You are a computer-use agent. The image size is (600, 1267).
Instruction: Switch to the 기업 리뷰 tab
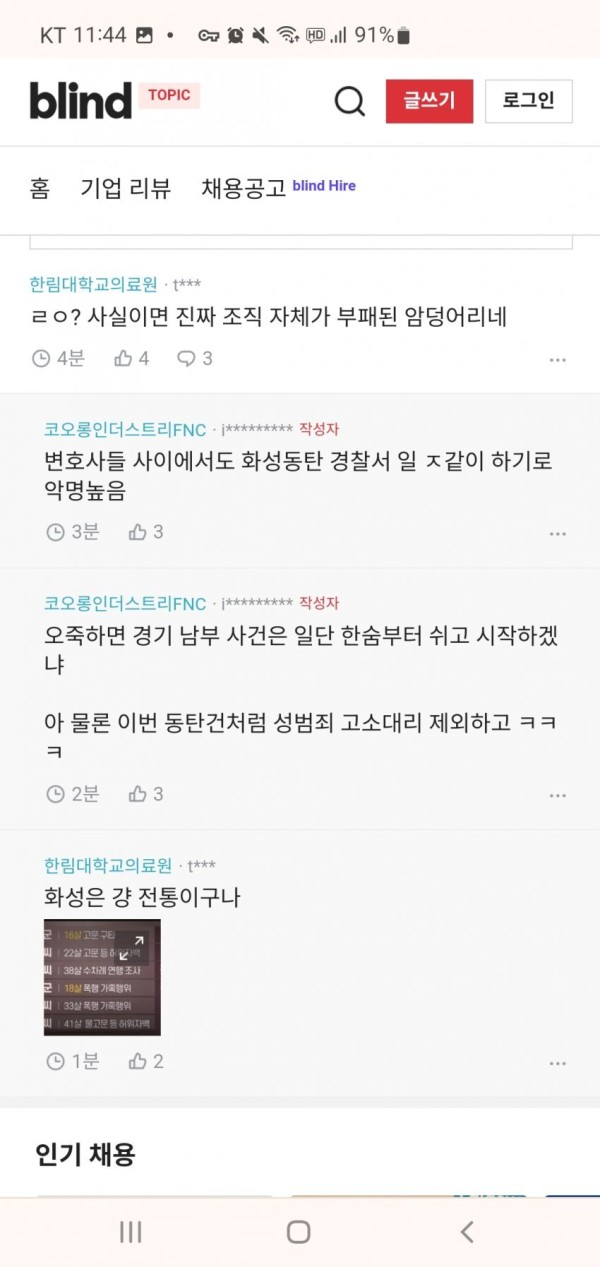point(126,187)
